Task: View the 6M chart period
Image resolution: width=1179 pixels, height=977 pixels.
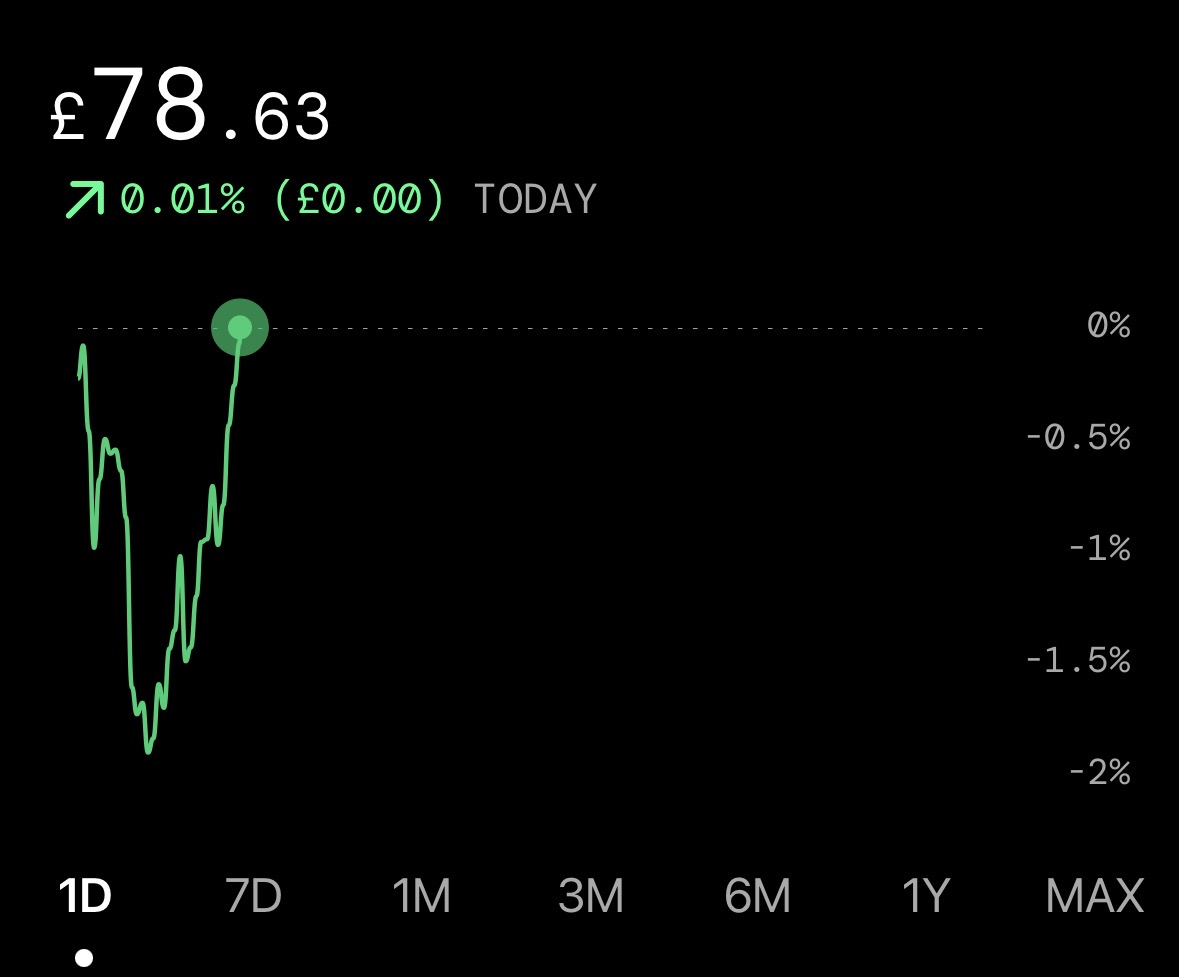Action: [758, 896]
